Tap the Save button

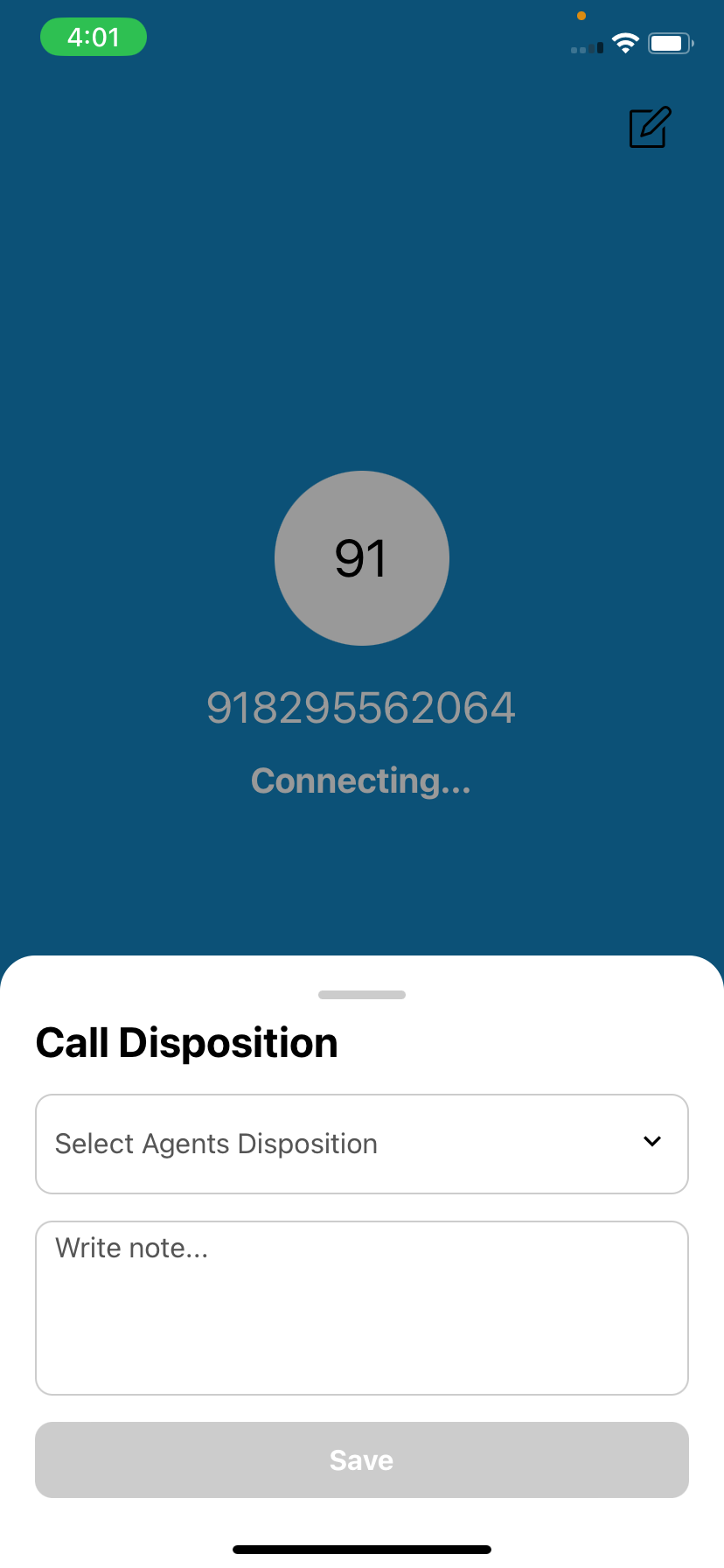(x=362, y=1459)
